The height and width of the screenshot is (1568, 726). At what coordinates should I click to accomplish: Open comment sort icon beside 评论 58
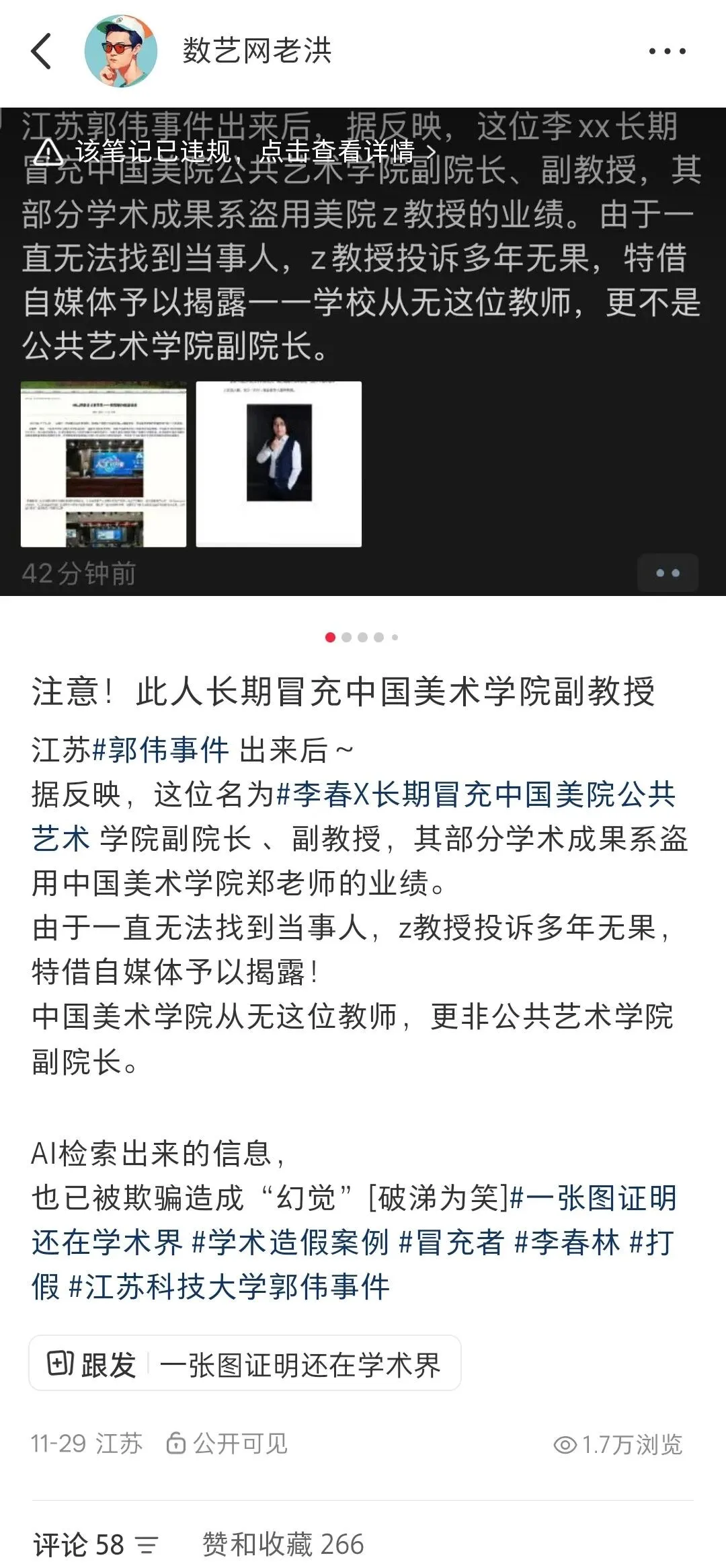(x=147, y=1544)
